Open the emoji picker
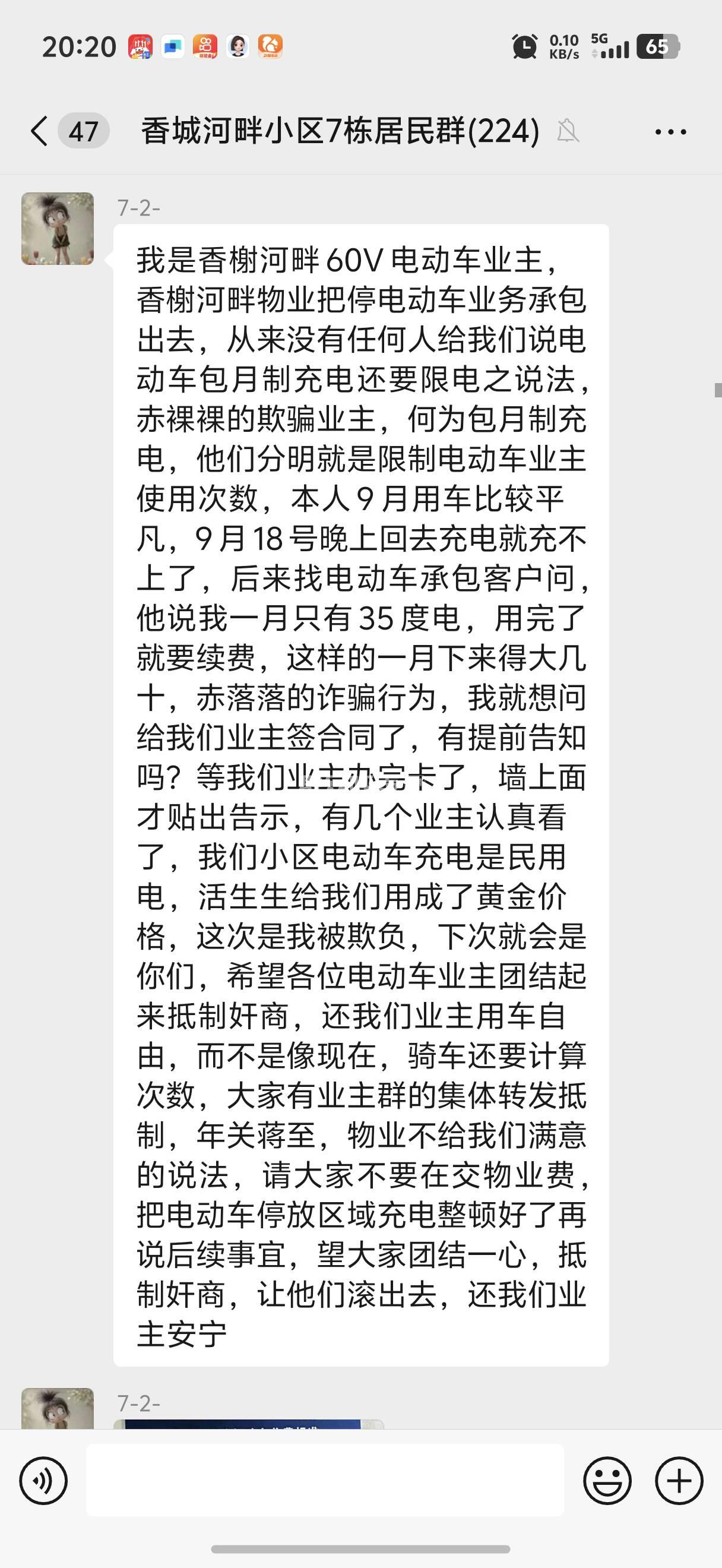722x1568 pixels. coord(607,1480)
